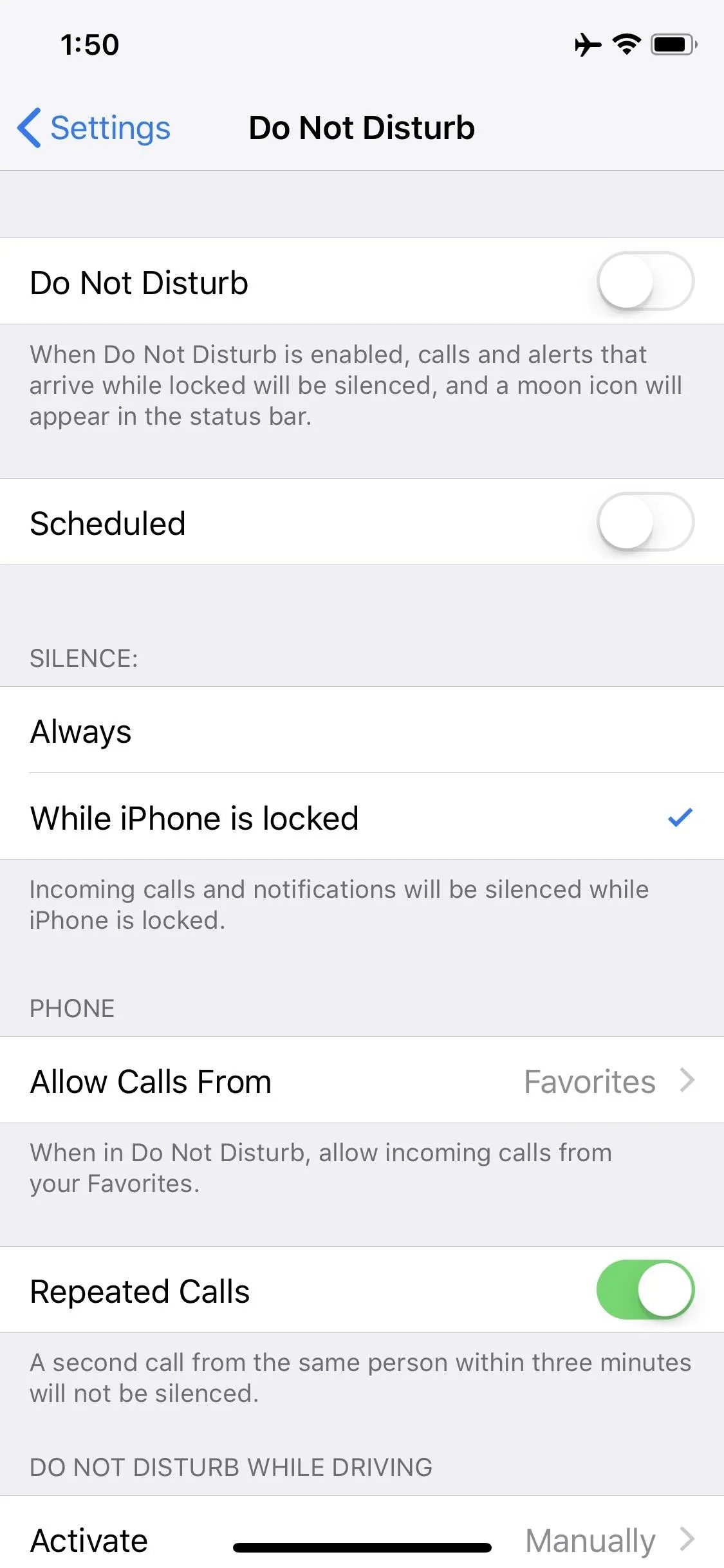Viewport: 724px width, 1568px height.
Task: Choose While iPhone is locked option
Action: [362, 817]
